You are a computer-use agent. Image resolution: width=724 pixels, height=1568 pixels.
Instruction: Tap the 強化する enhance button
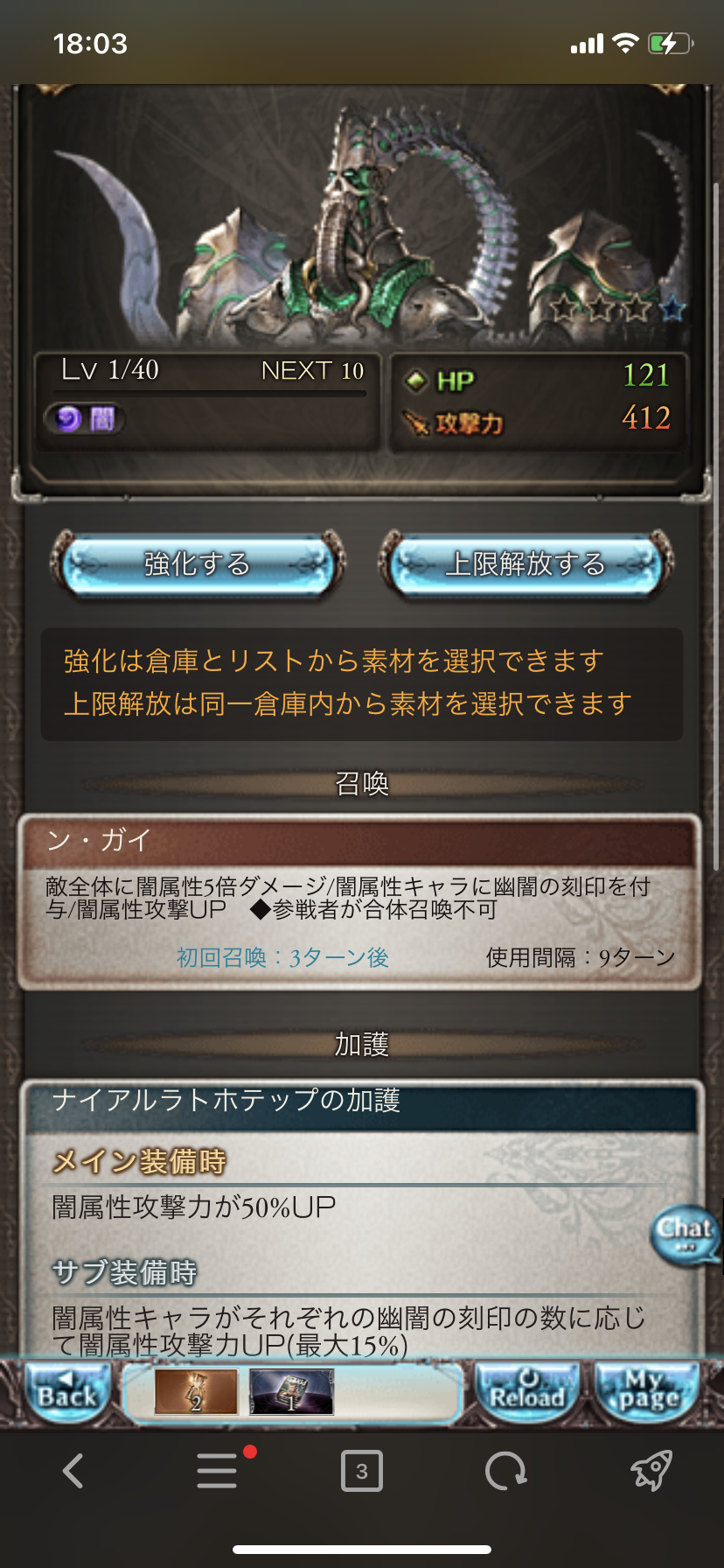[x=198, y=565]
